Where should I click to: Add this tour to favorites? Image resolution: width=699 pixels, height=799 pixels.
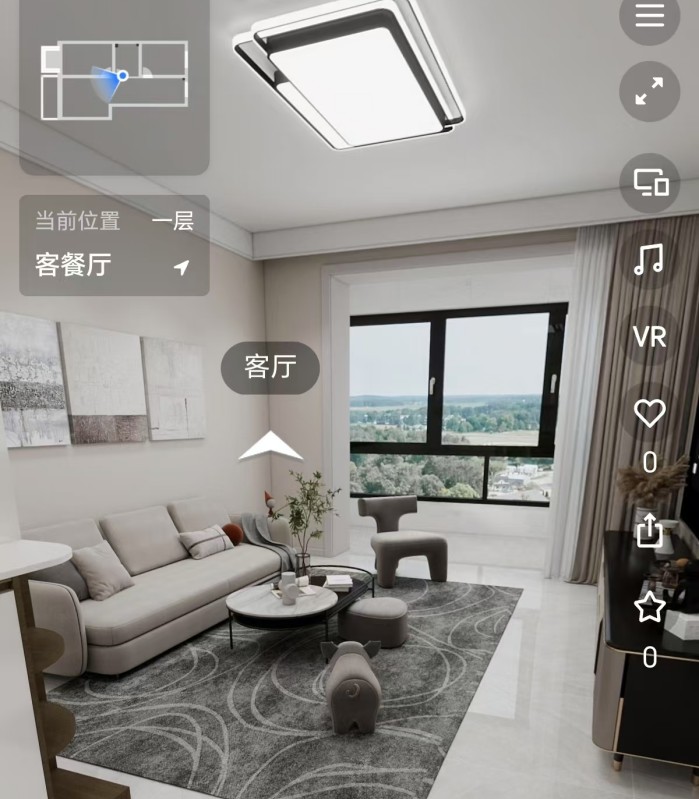point(649,607)
